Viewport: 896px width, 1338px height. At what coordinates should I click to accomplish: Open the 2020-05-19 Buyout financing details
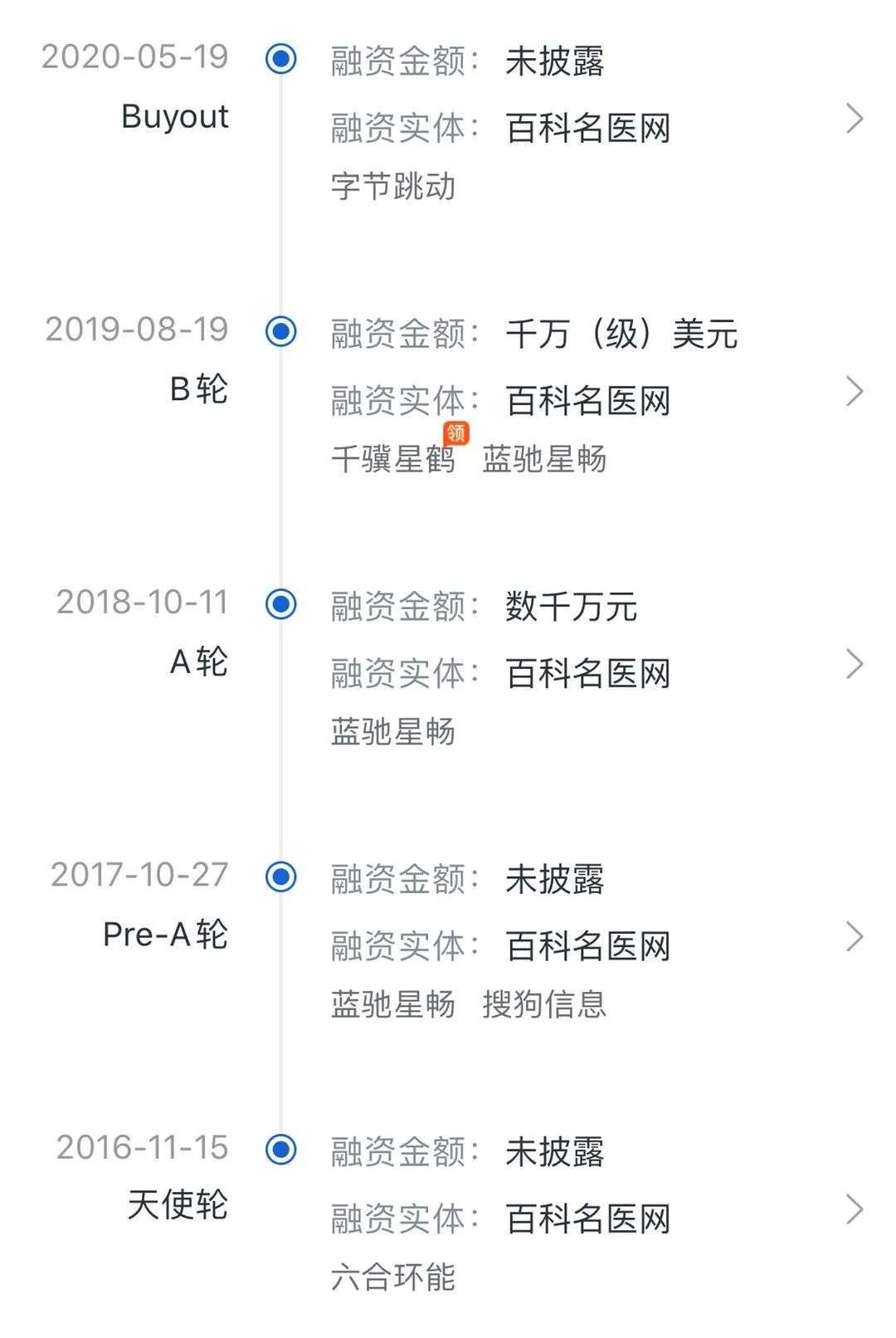[x=855, y=120]
